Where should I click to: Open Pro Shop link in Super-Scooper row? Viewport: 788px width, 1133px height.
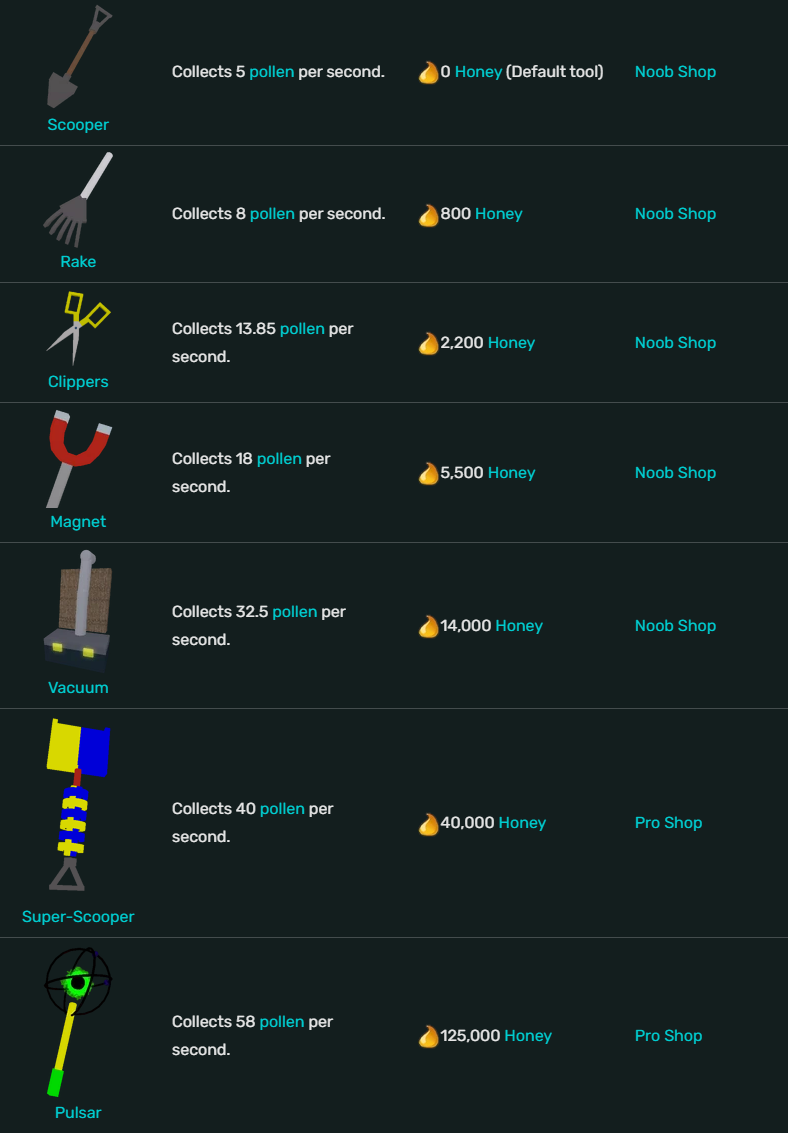point(668,823)
